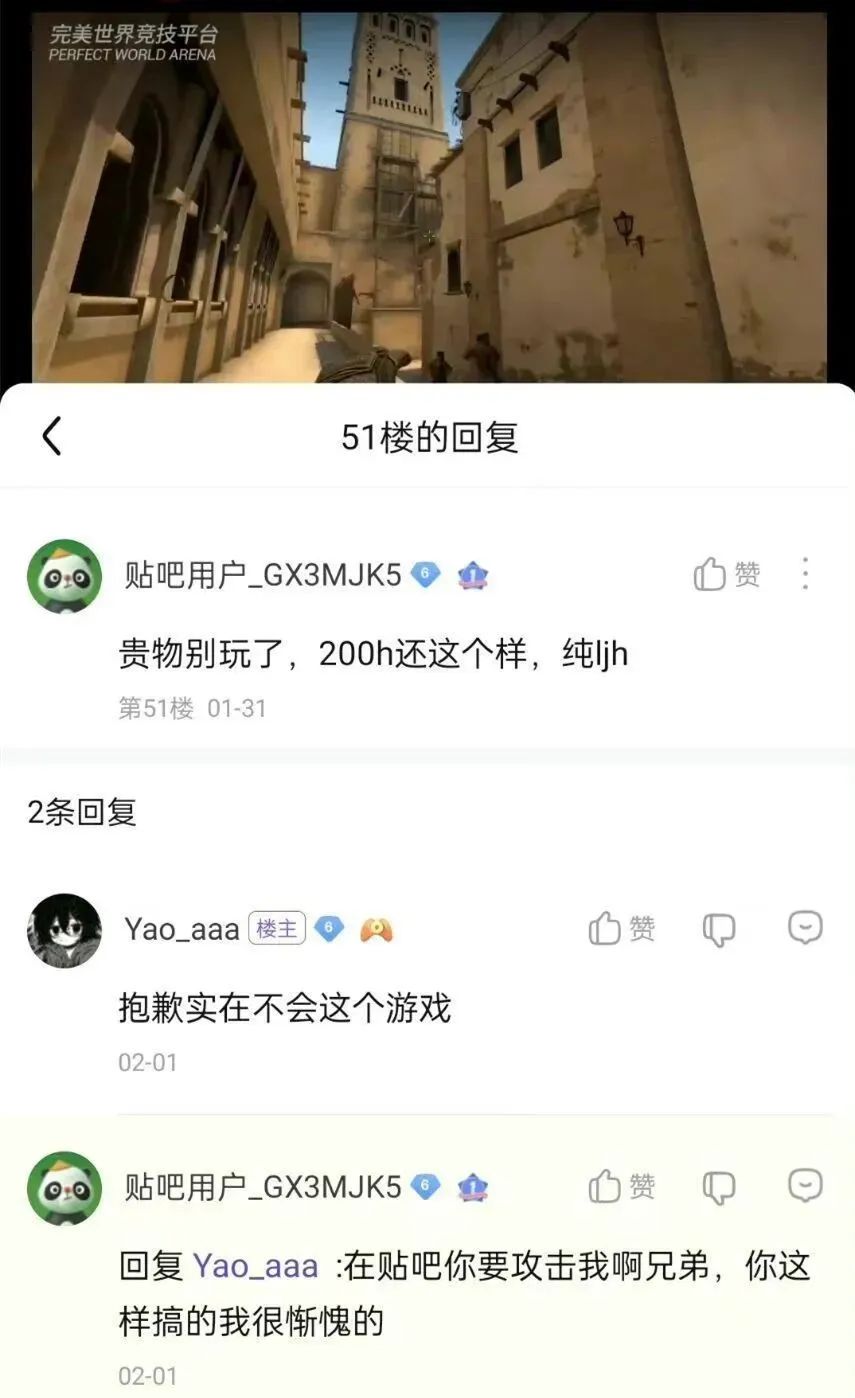The height and width of the screenshot is (1398, 855).
Task: Go back from the 51楼 replies panel
Action: pyautogui.click(x=52, y=436)
